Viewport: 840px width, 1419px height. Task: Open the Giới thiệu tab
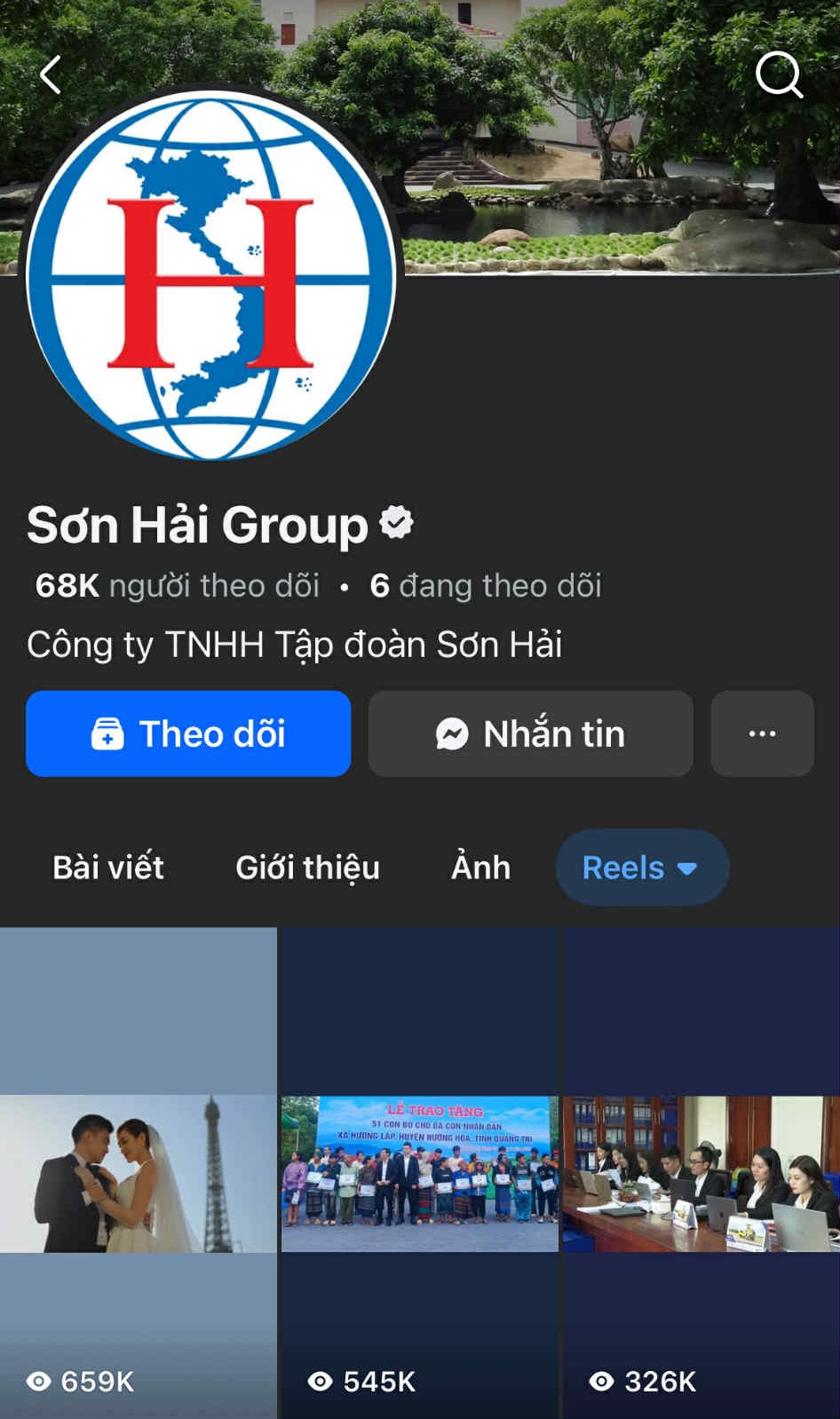[x=306, y=868]
